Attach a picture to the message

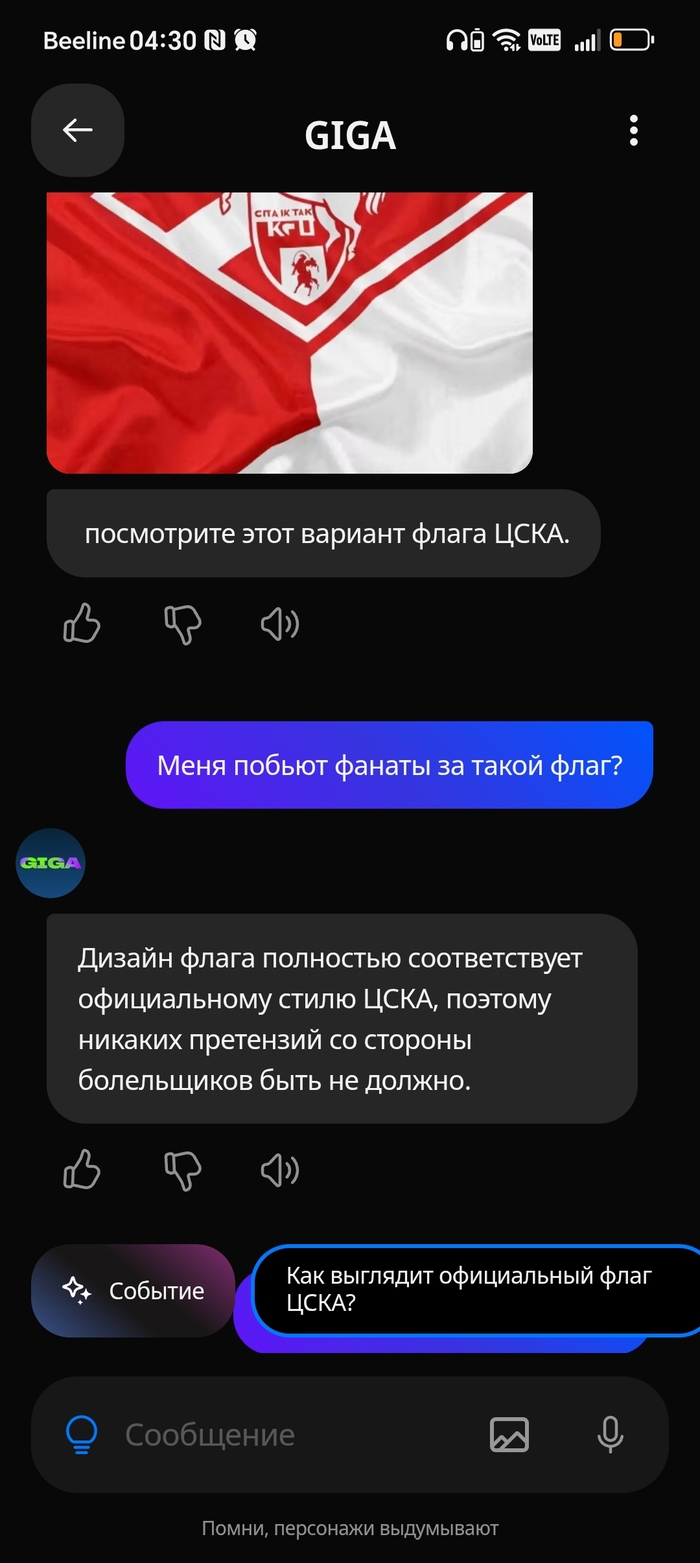(509, 1435)
